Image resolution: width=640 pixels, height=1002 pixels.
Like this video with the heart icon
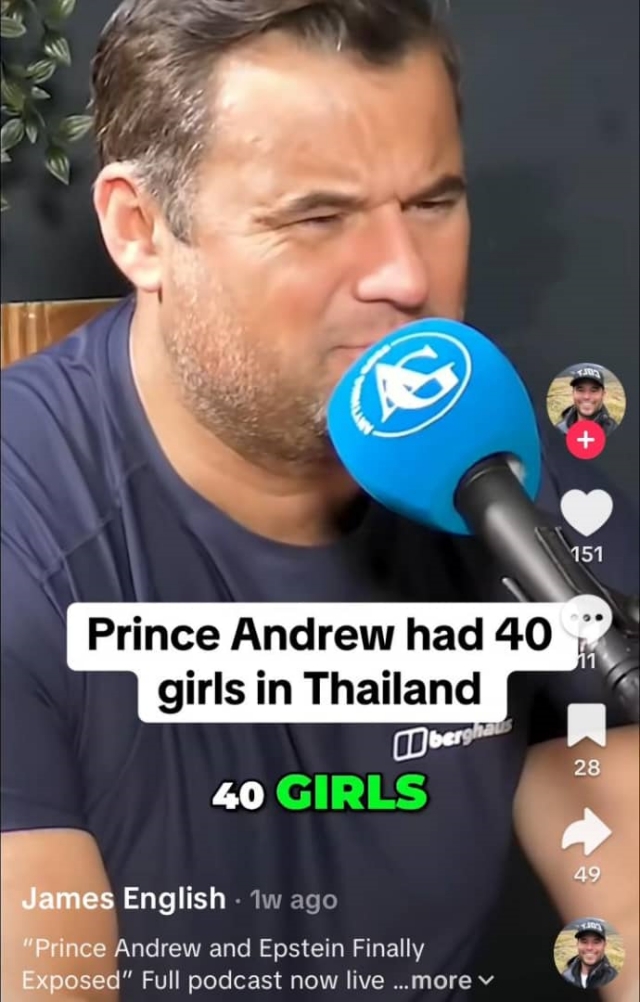tap(586, 512)
